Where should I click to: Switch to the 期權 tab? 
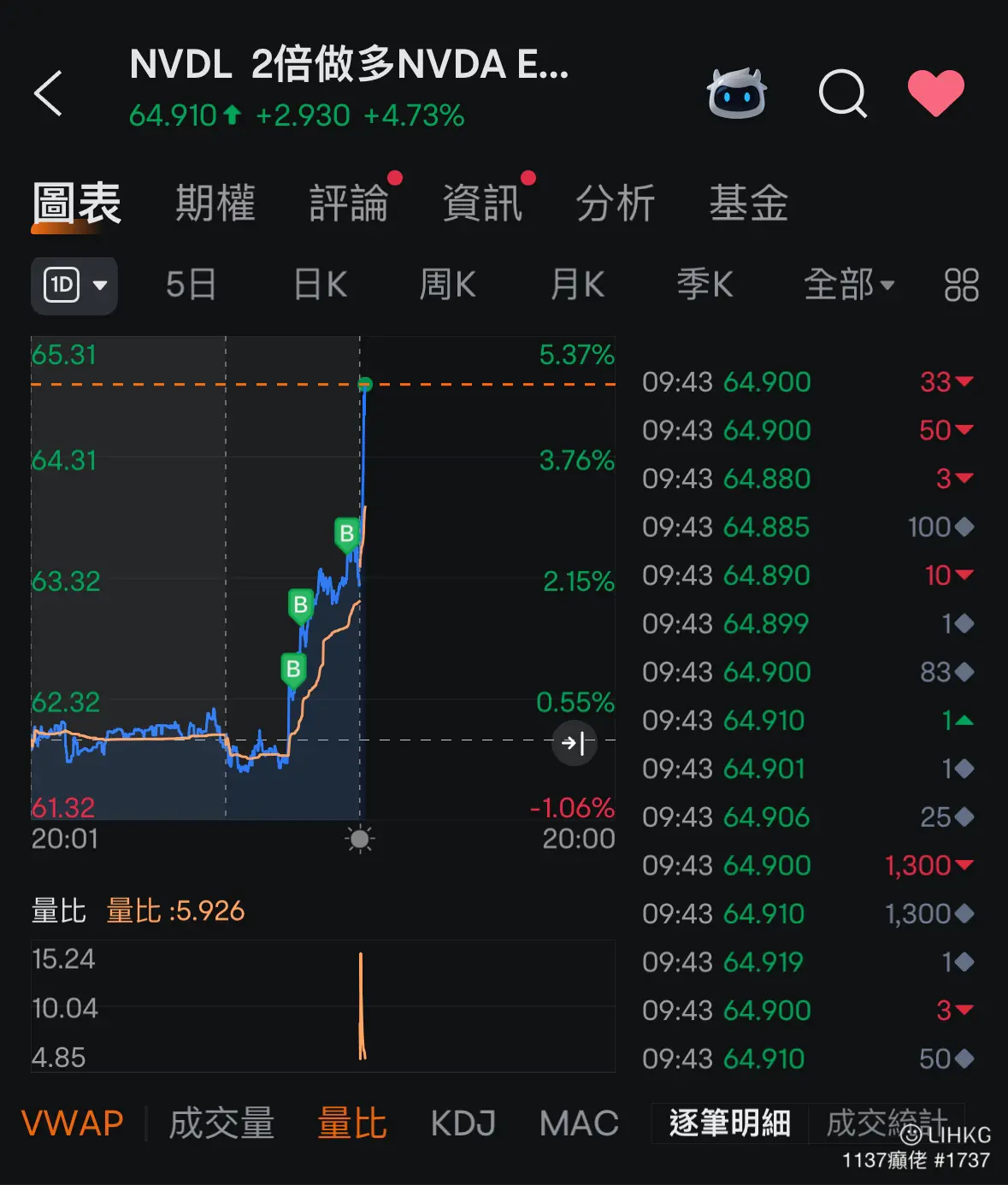click(x=215, y=203)
